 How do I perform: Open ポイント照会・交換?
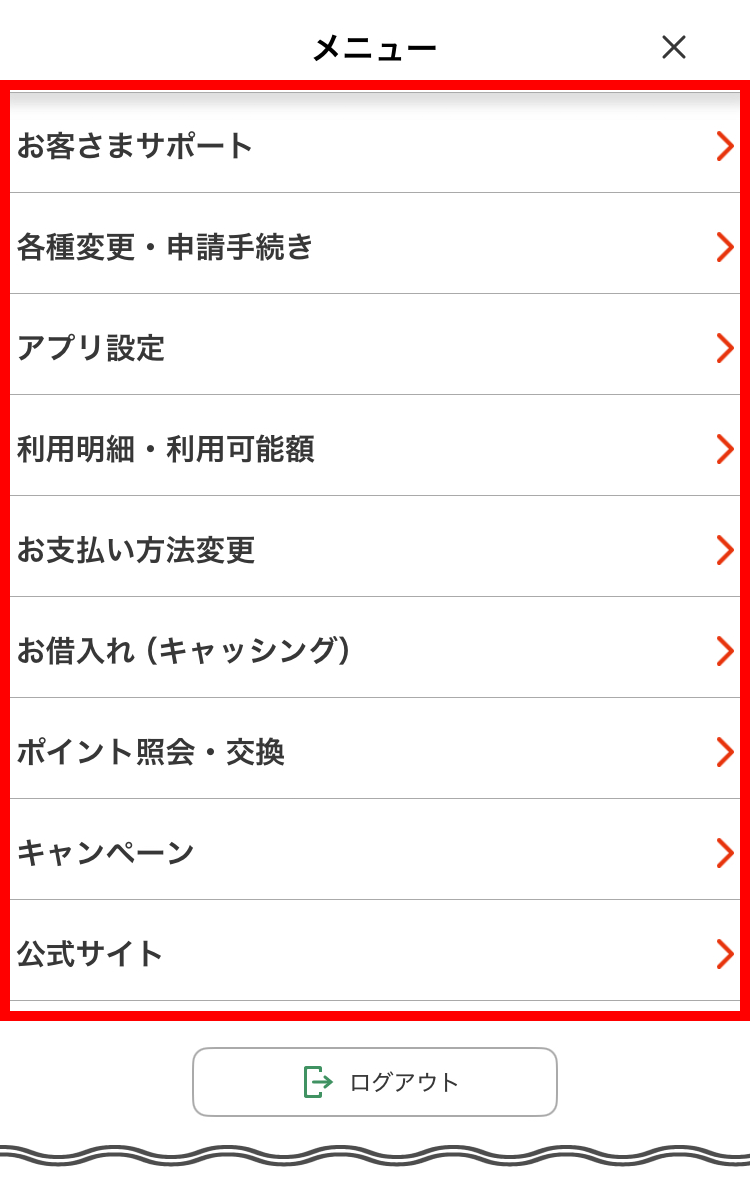pyautogui.click(x=375, y=752)
